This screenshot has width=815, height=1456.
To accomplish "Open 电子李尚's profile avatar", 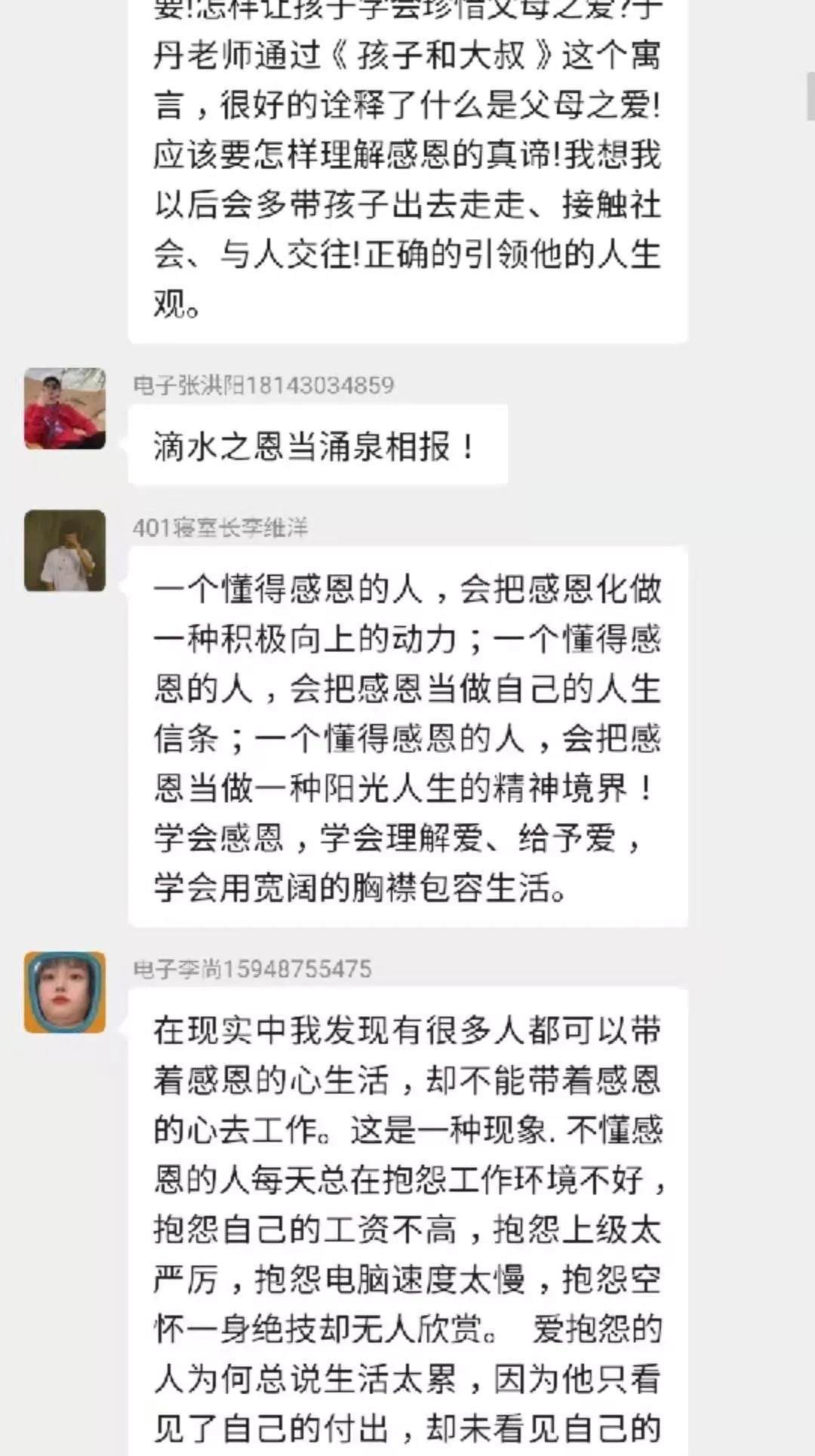I will 65,991.
